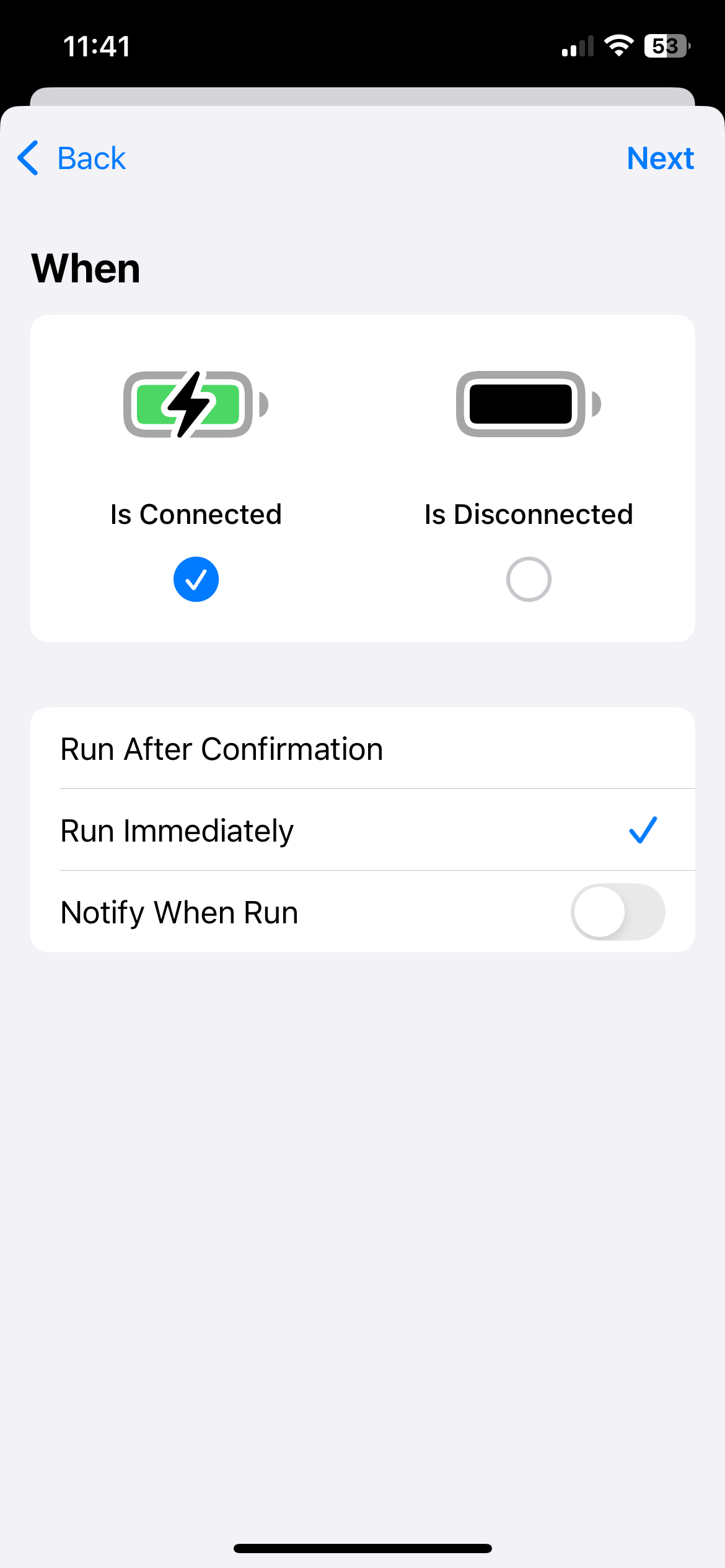The image size is (725, 1568).
Task: Enable the Notify When Run switch
Action: (617, 912)
